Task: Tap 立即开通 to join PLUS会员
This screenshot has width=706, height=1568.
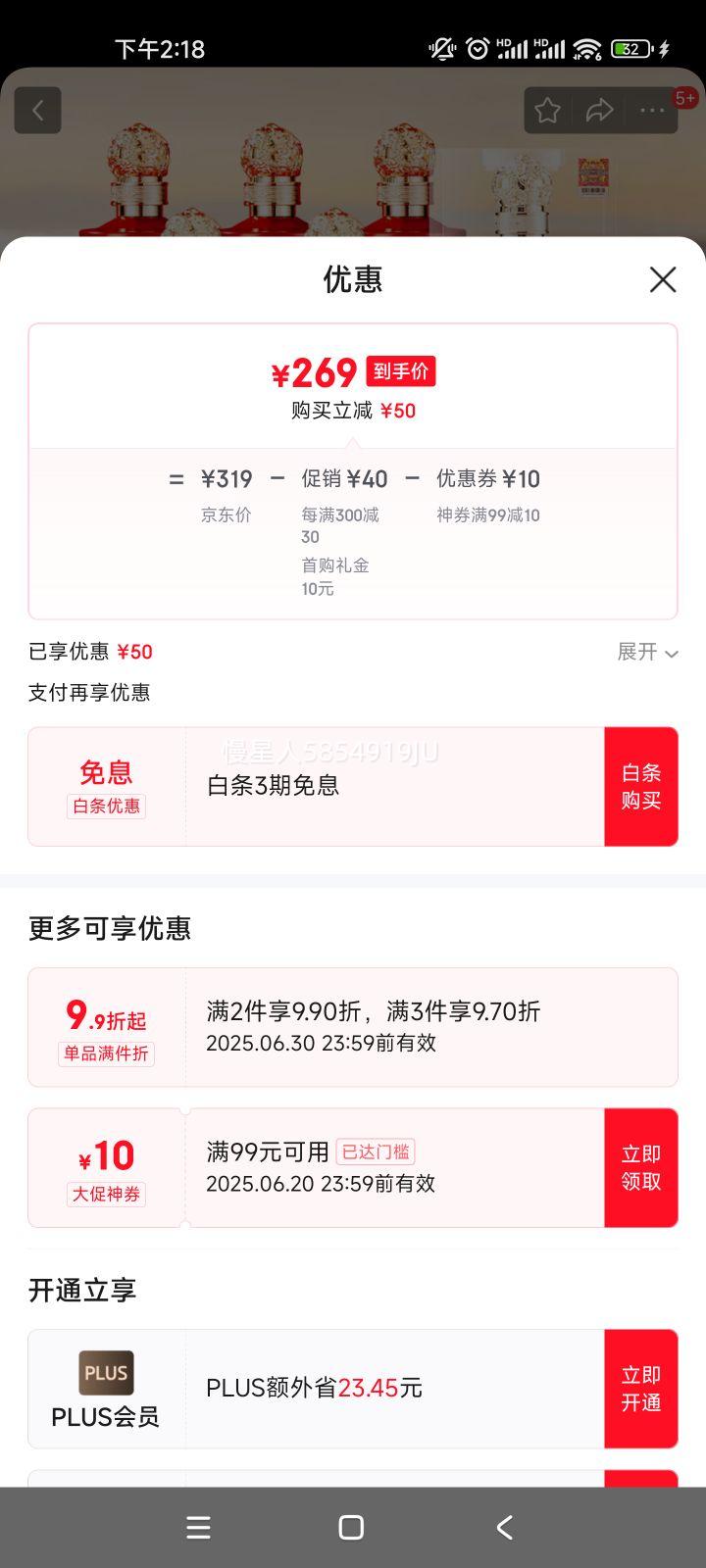Action: pyautogui.click(x=640, y=1389)
